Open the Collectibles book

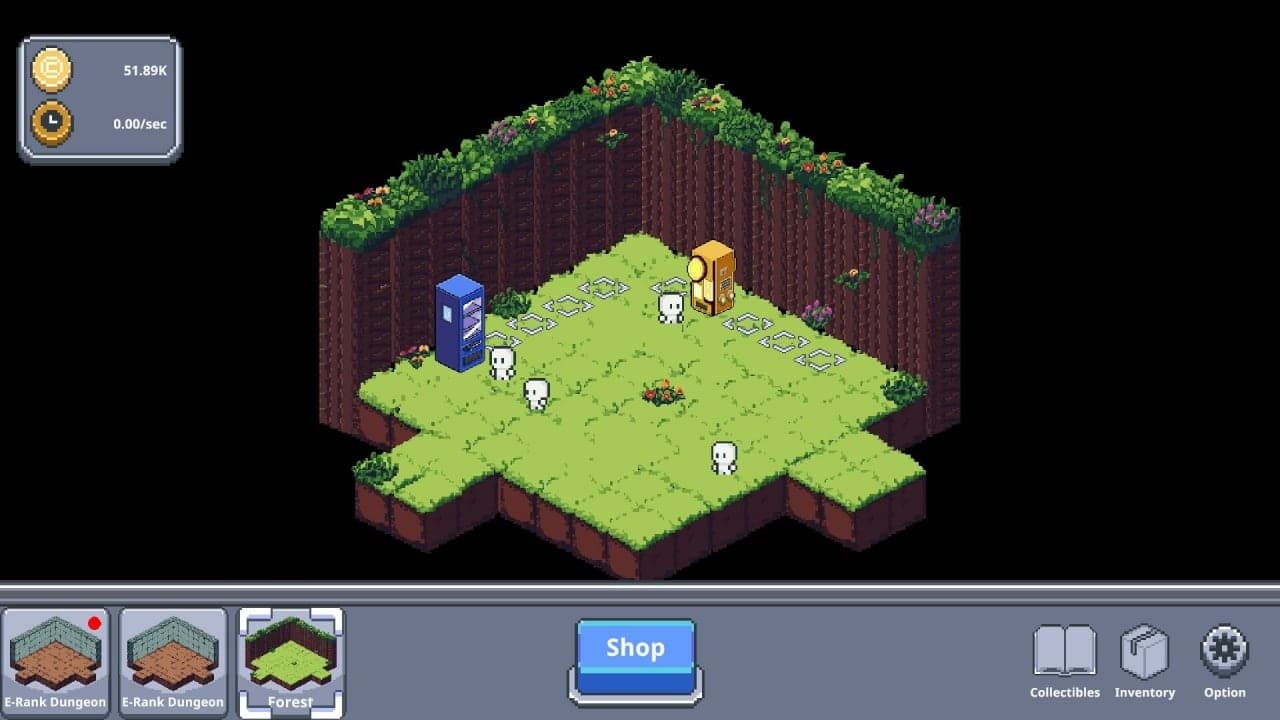tap(1064, 660)
